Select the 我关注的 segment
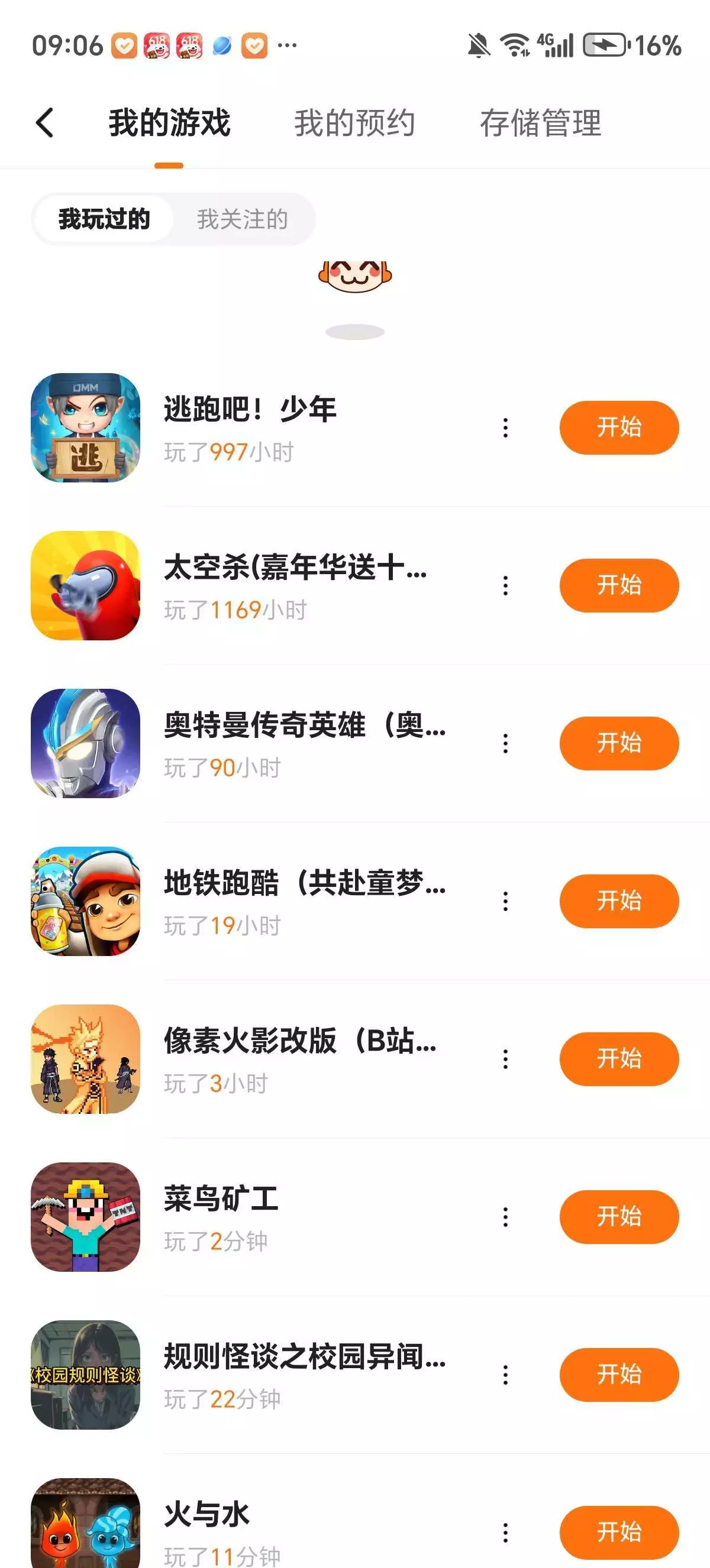The width and height of the screenshot is (710, 1568). pos(242,219)
